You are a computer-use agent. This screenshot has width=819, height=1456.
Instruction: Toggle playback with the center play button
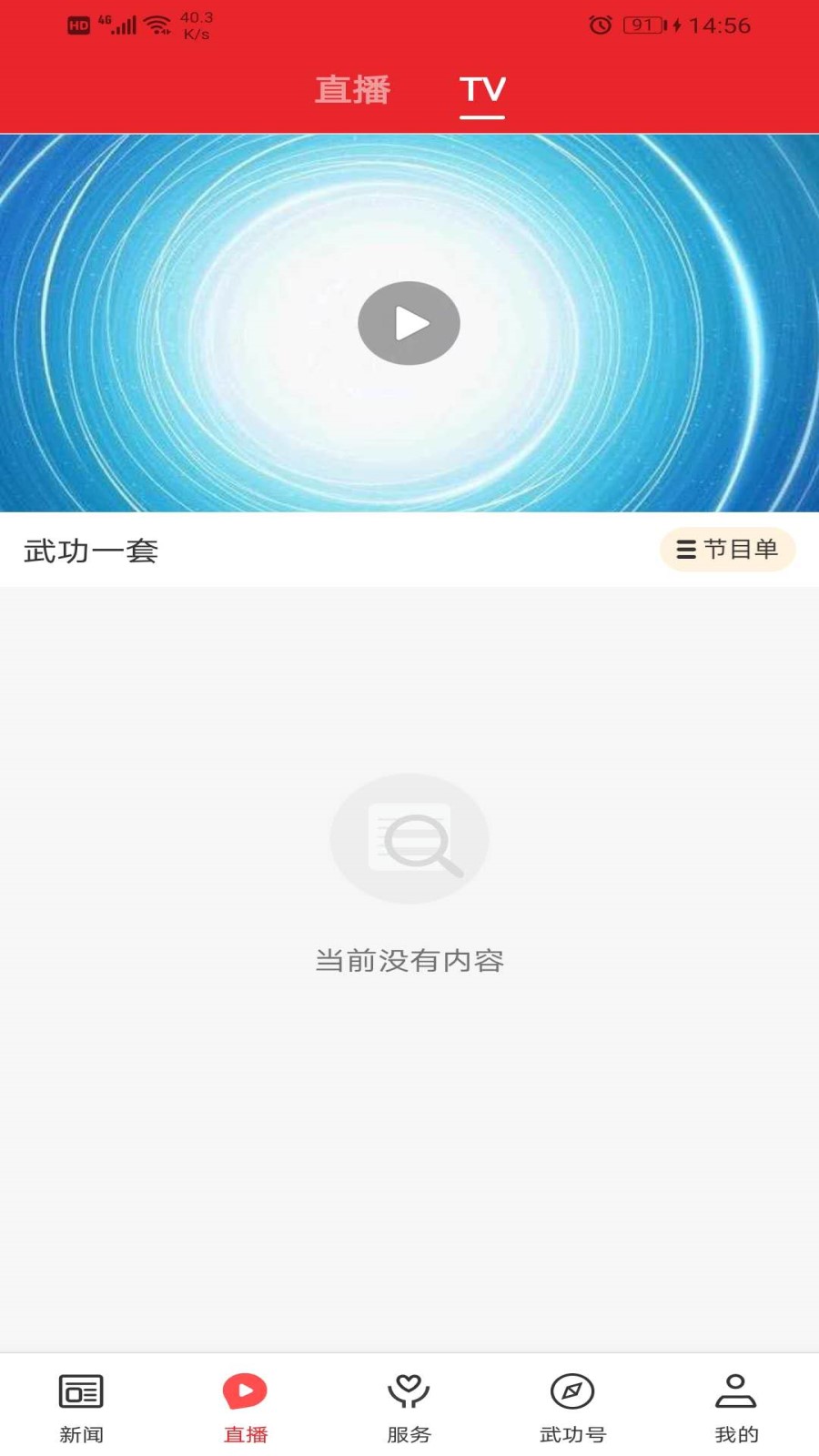[x=409, y=322]
